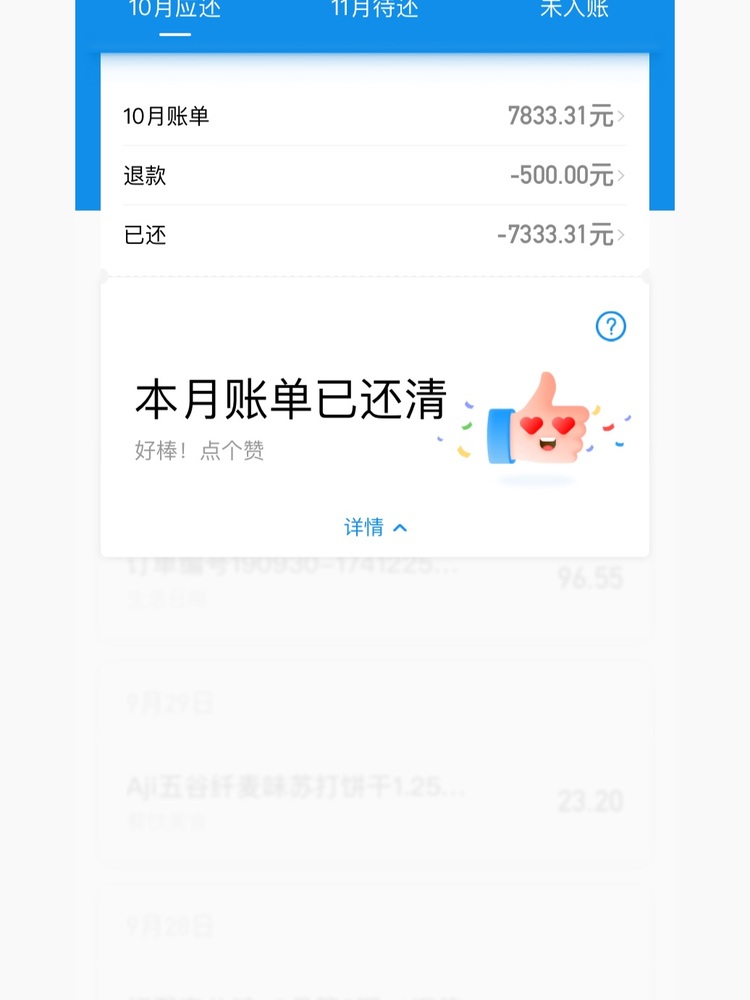Open the 退款 refund details row
The height and width of the screenshot is (1000, 750).
point(374,176)
